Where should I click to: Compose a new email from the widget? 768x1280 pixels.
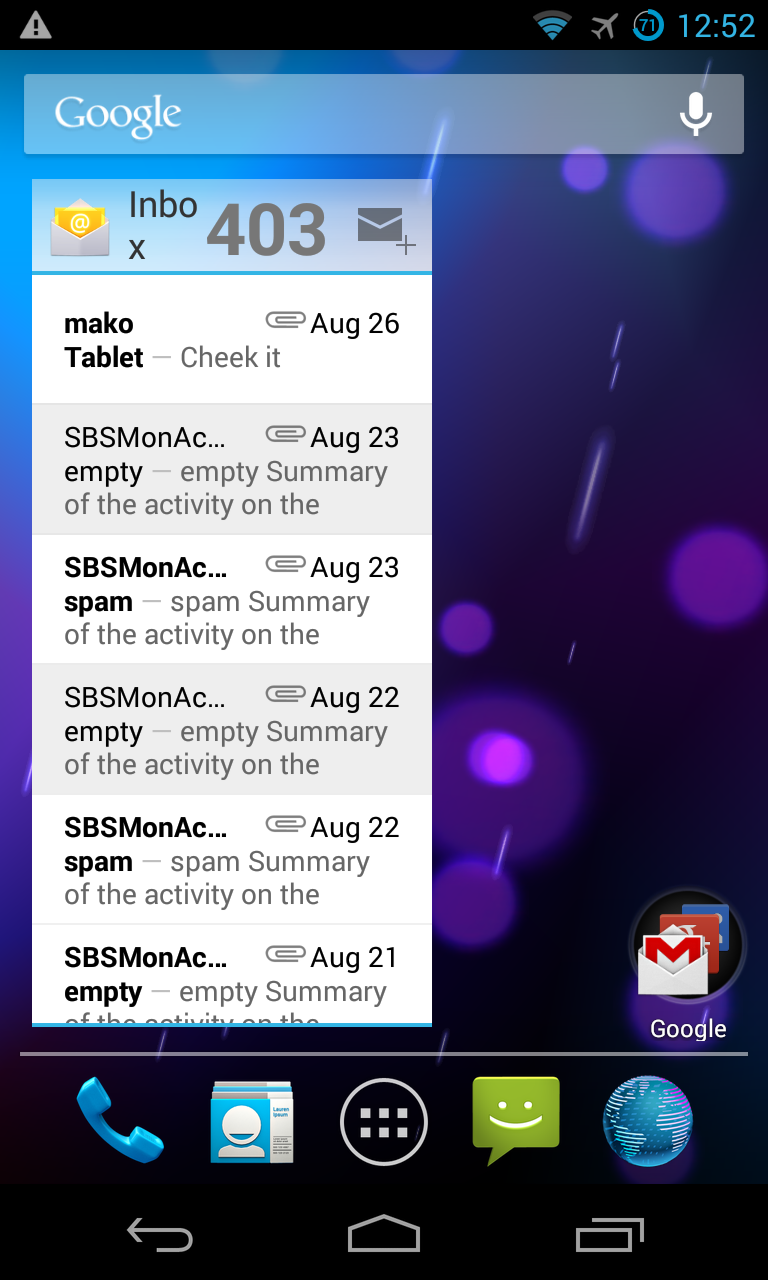point(386,230)
